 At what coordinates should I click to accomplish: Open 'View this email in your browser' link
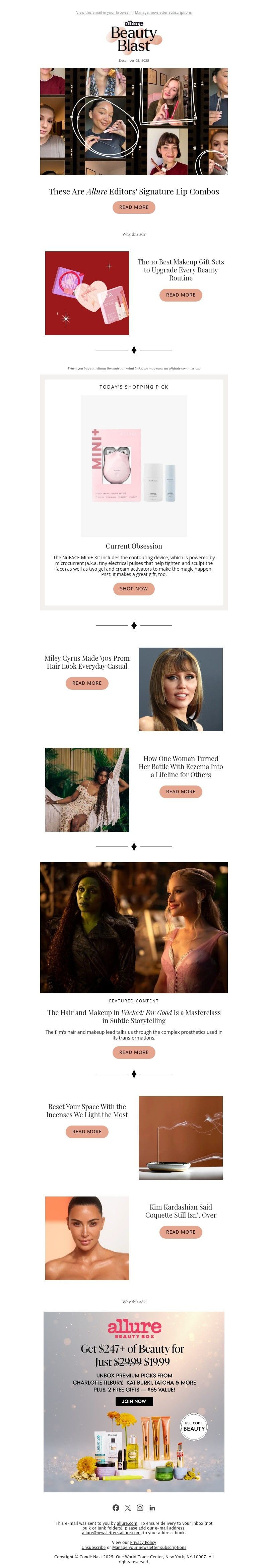point(102,12)
